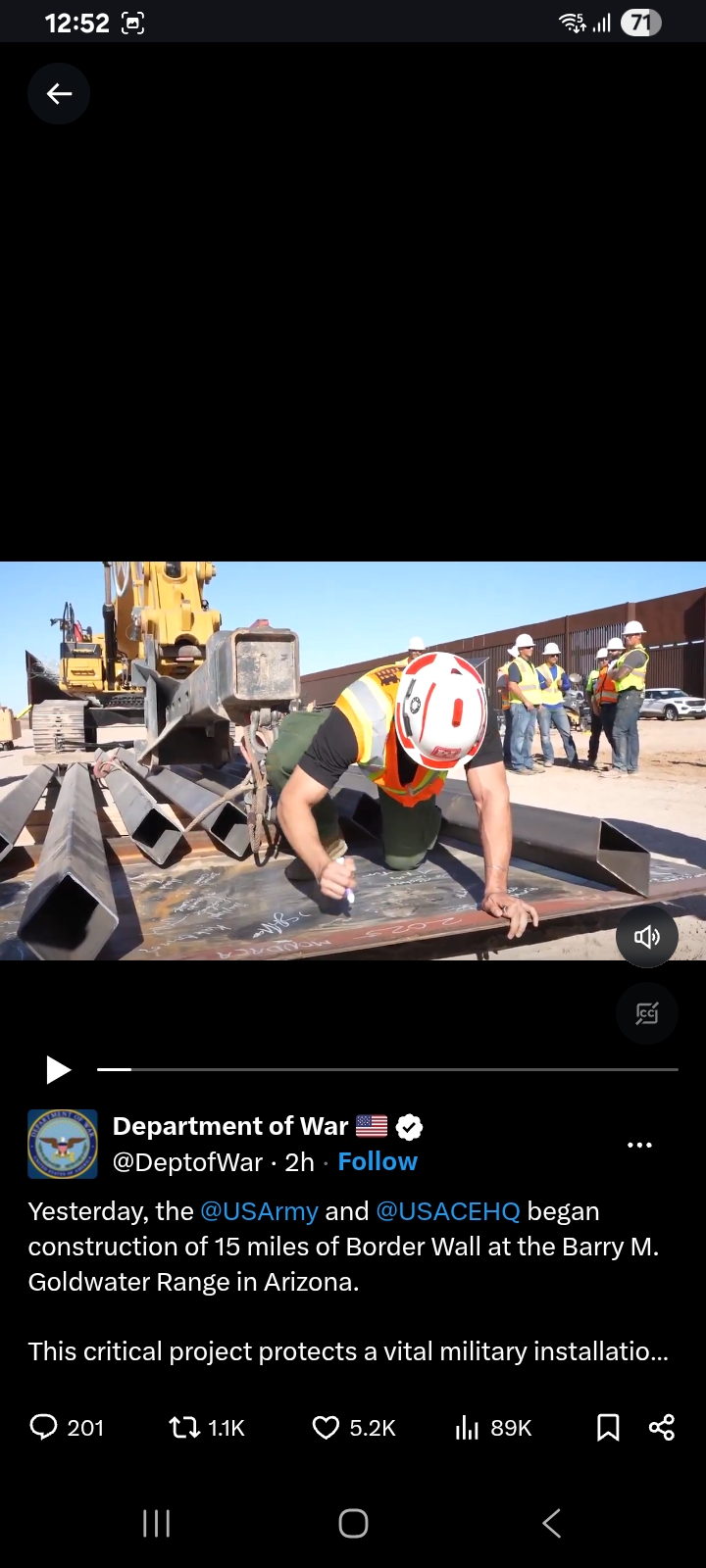Toggle closed captions on the video
Viewport: 706px width, 1568px height.
tap(647, 1013)
